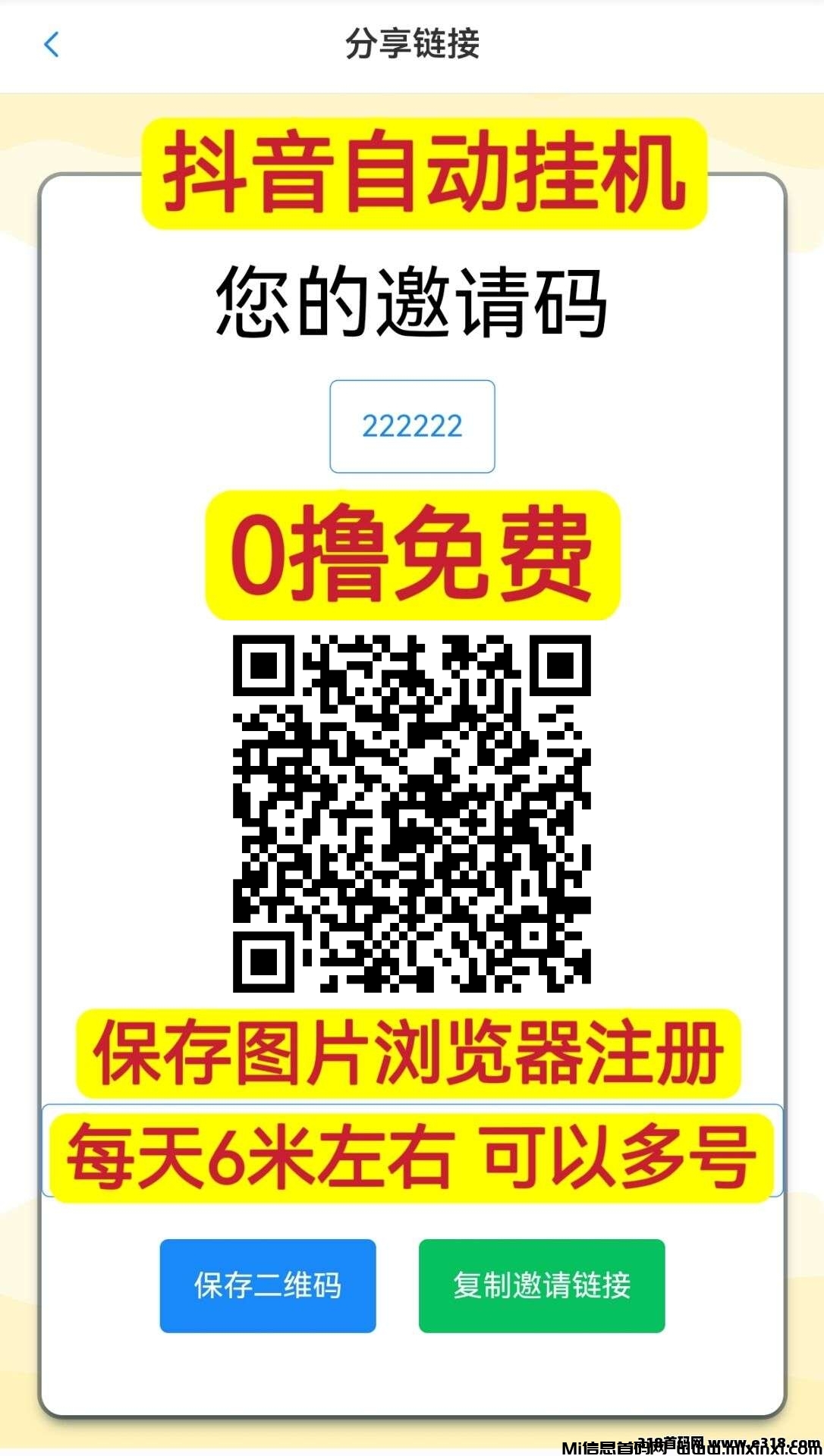Viewport: 824px width, 1456px height.
Task: Tap the bottom-left QR corner square
Action: [x=263, y=962]
